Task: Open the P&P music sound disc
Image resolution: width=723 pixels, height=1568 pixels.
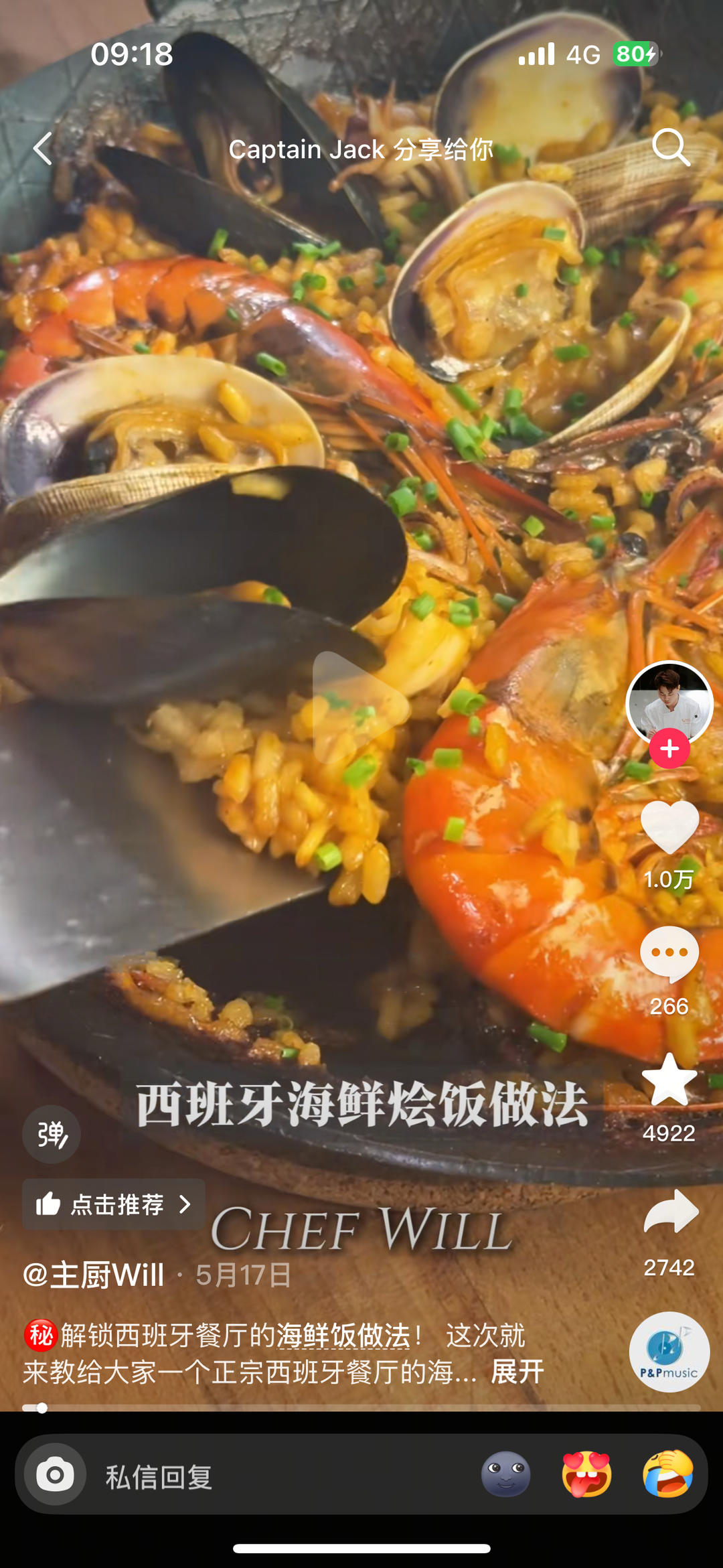Action: [669, 1352]
